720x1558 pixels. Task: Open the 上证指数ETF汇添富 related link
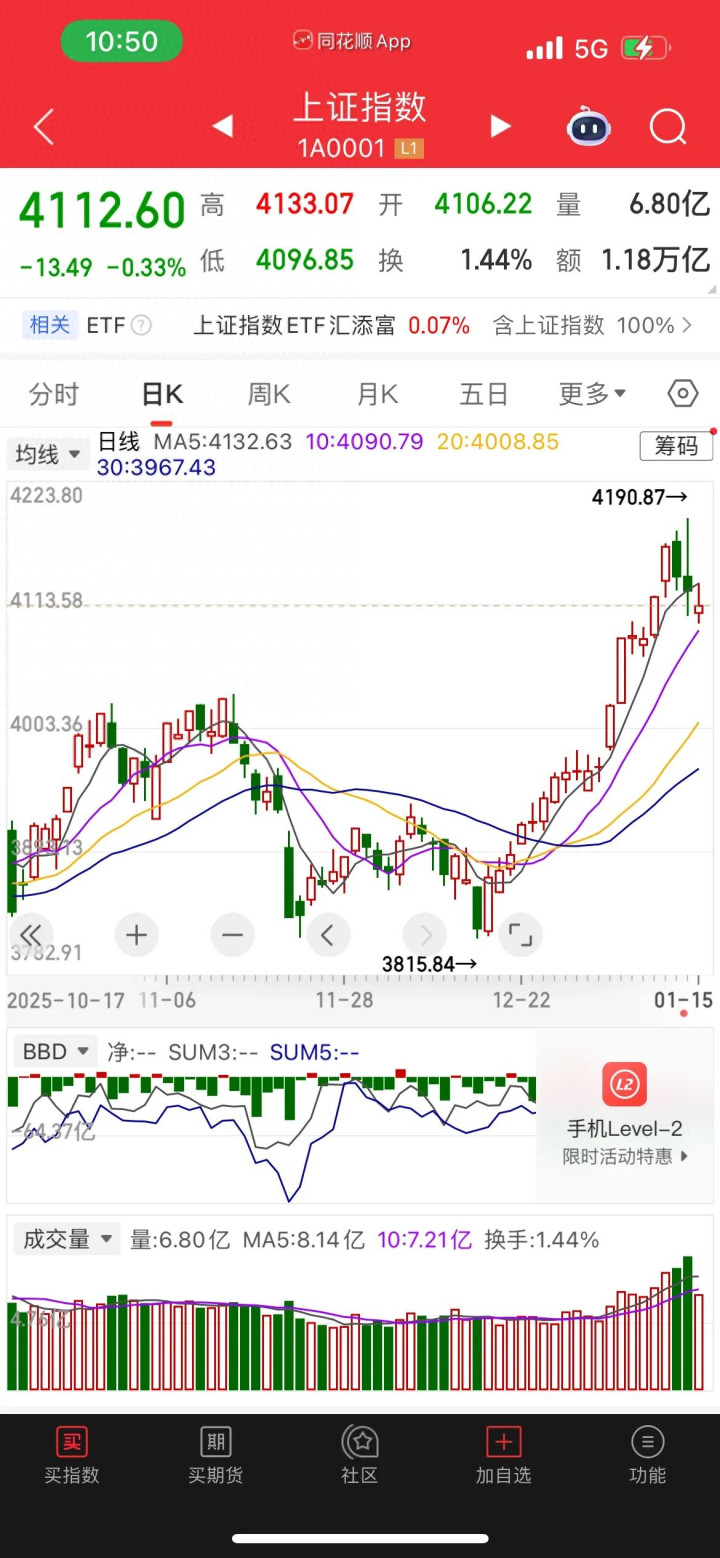pos(330,325)
